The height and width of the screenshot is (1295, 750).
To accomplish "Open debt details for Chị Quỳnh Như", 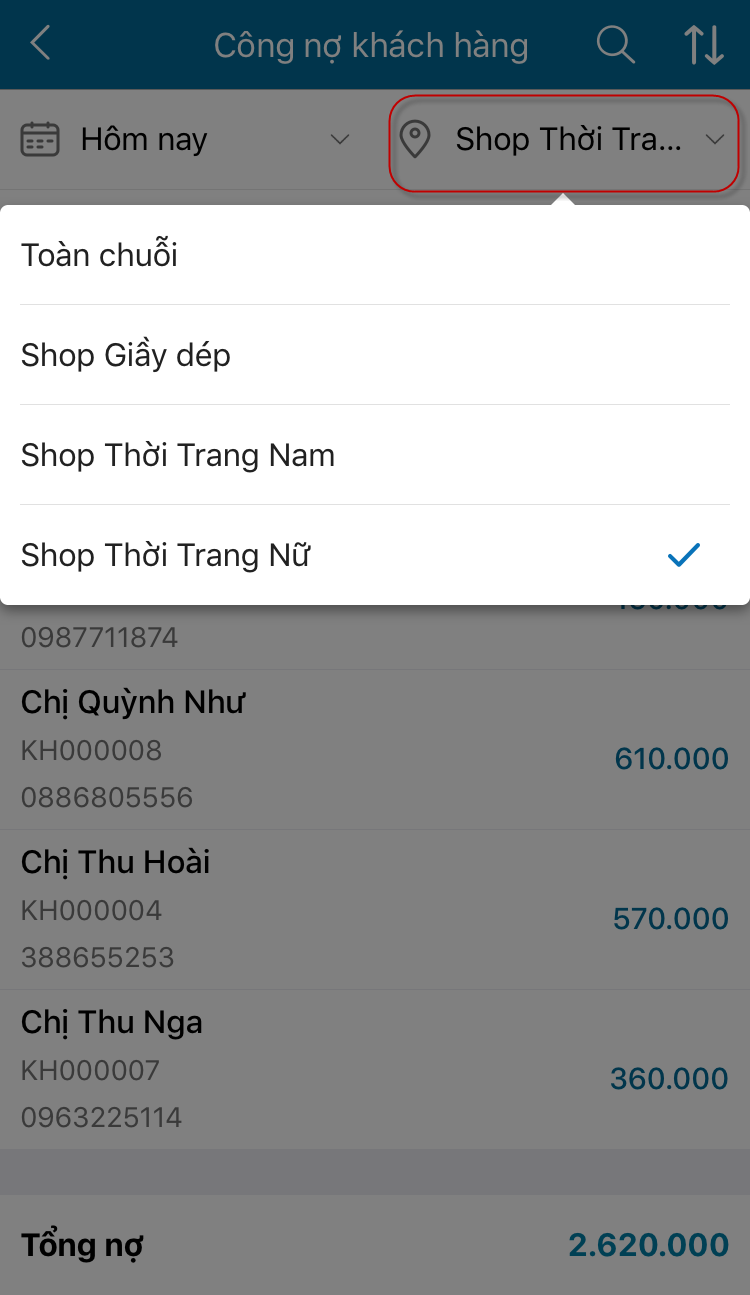I will pos(375,750).
